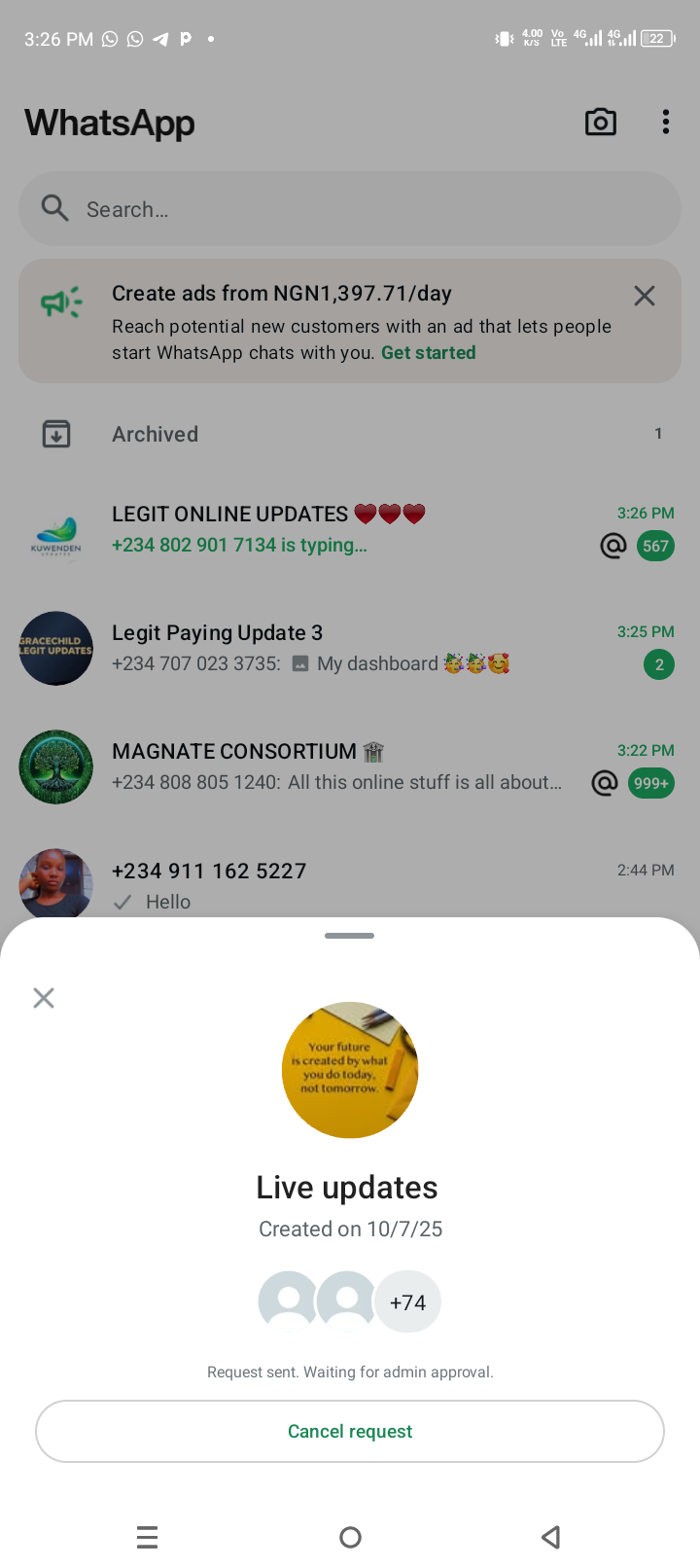The image size is (700, 1568).
Task: Open the camera icon
Action: click(600, 122)
